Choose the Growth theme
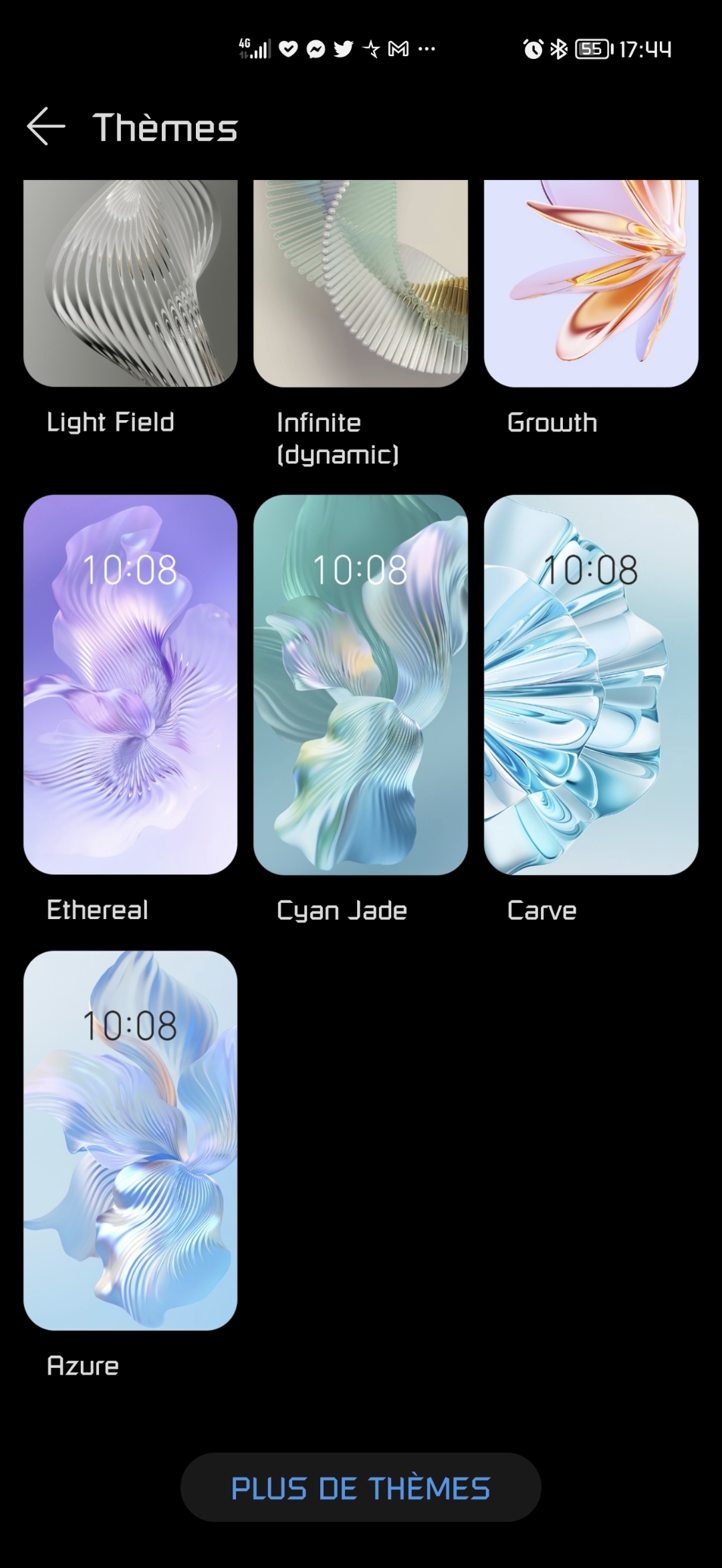 click(x=591, y=284)
